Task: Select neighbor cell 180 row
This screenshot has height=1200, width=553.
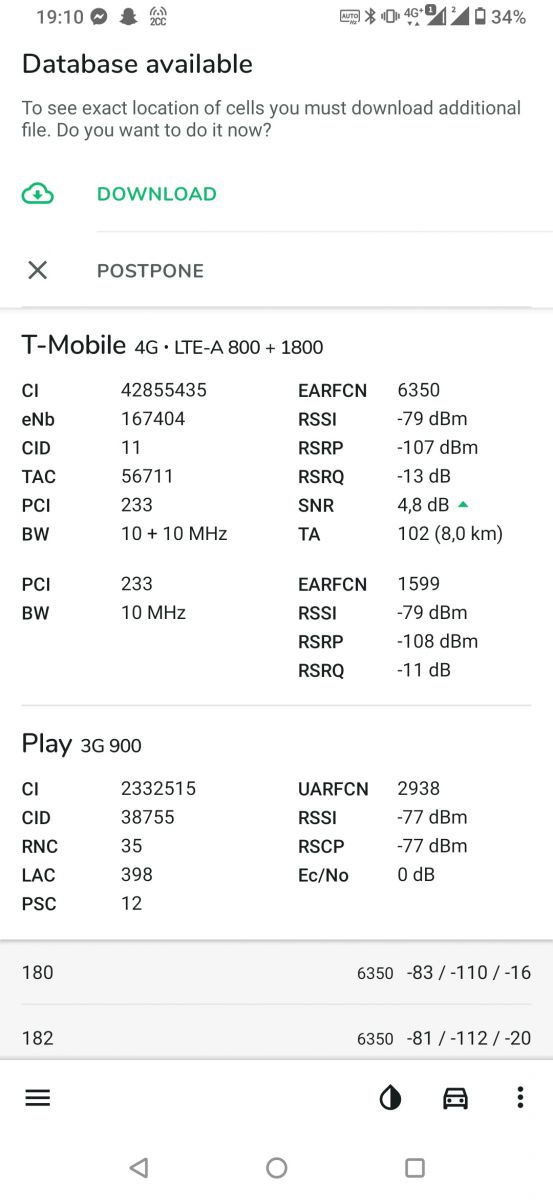Action: (276, 972)
